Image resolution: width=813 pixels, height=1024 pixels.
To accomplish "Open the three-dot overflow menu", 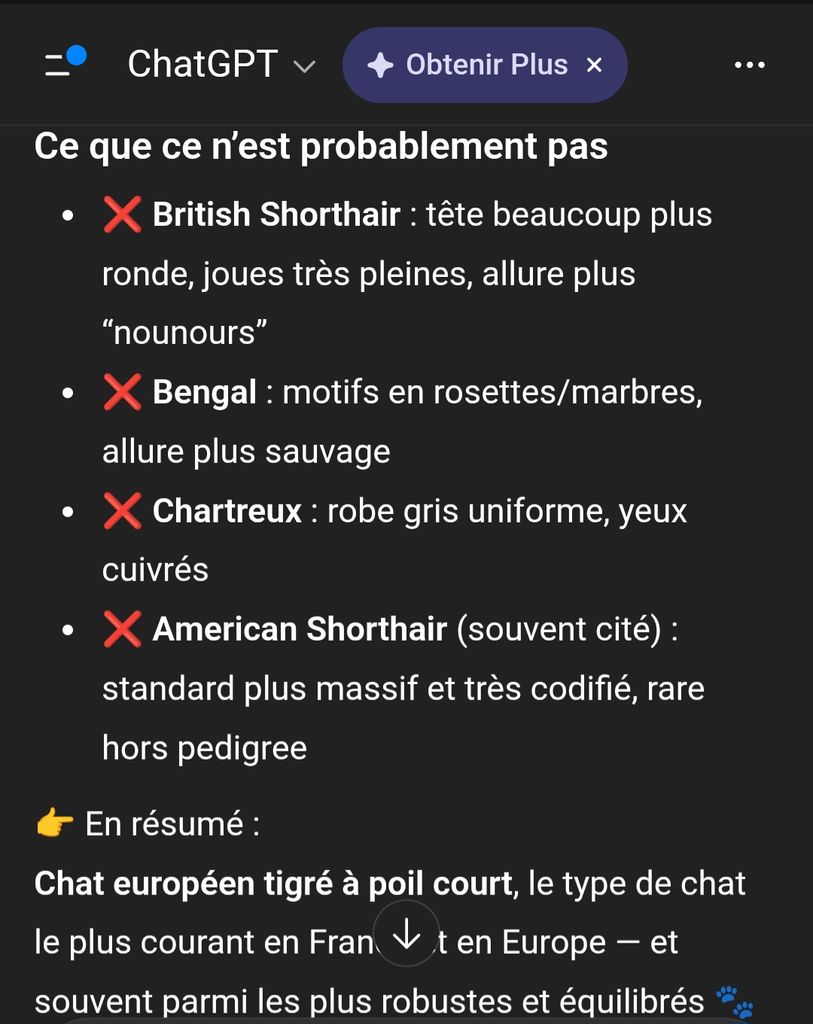I will click(749, 65).
